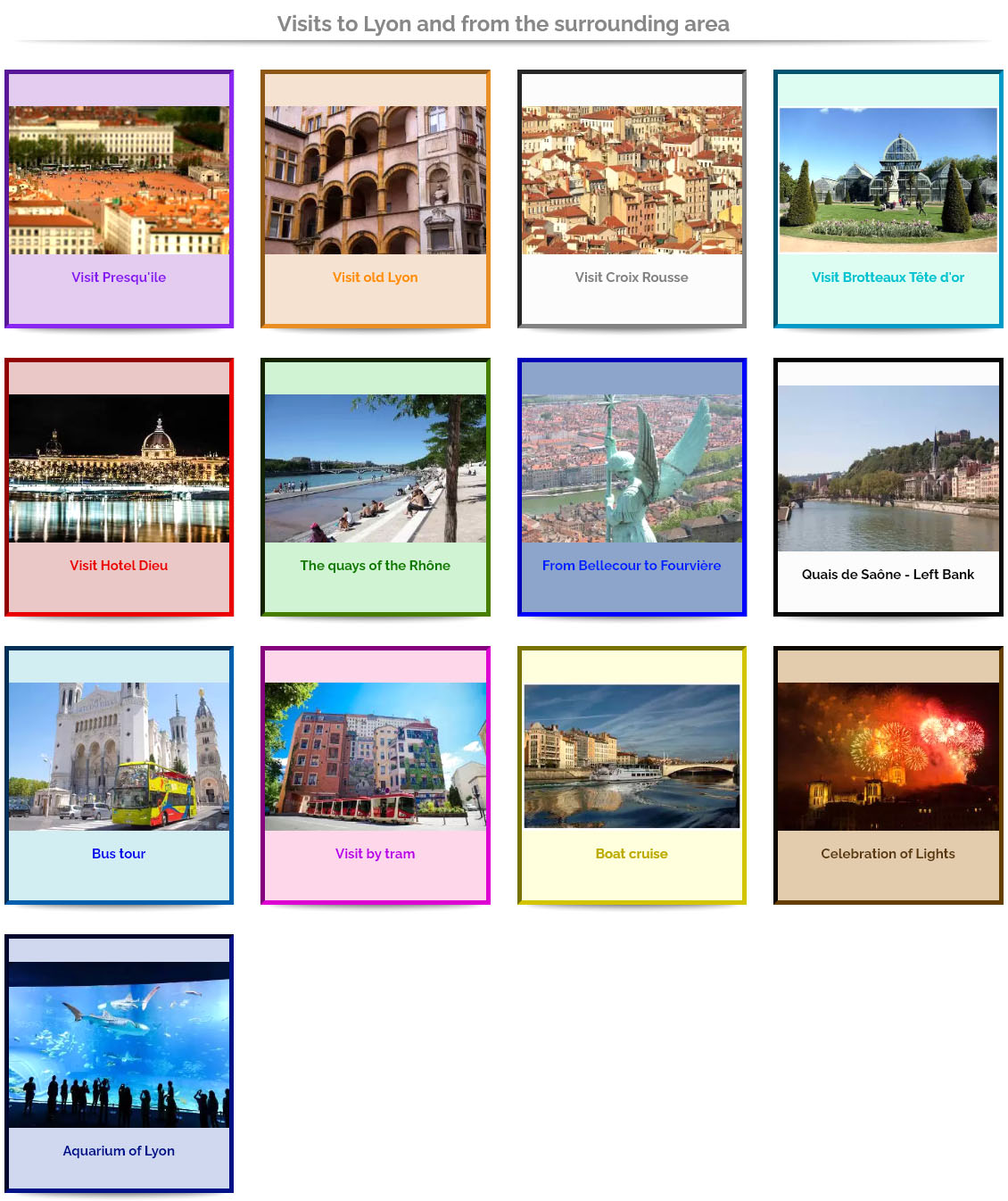View The quays of the Rhône
Viewport: 1008px width, 1201px height.
pyautogui.click(x=376, y=487)
